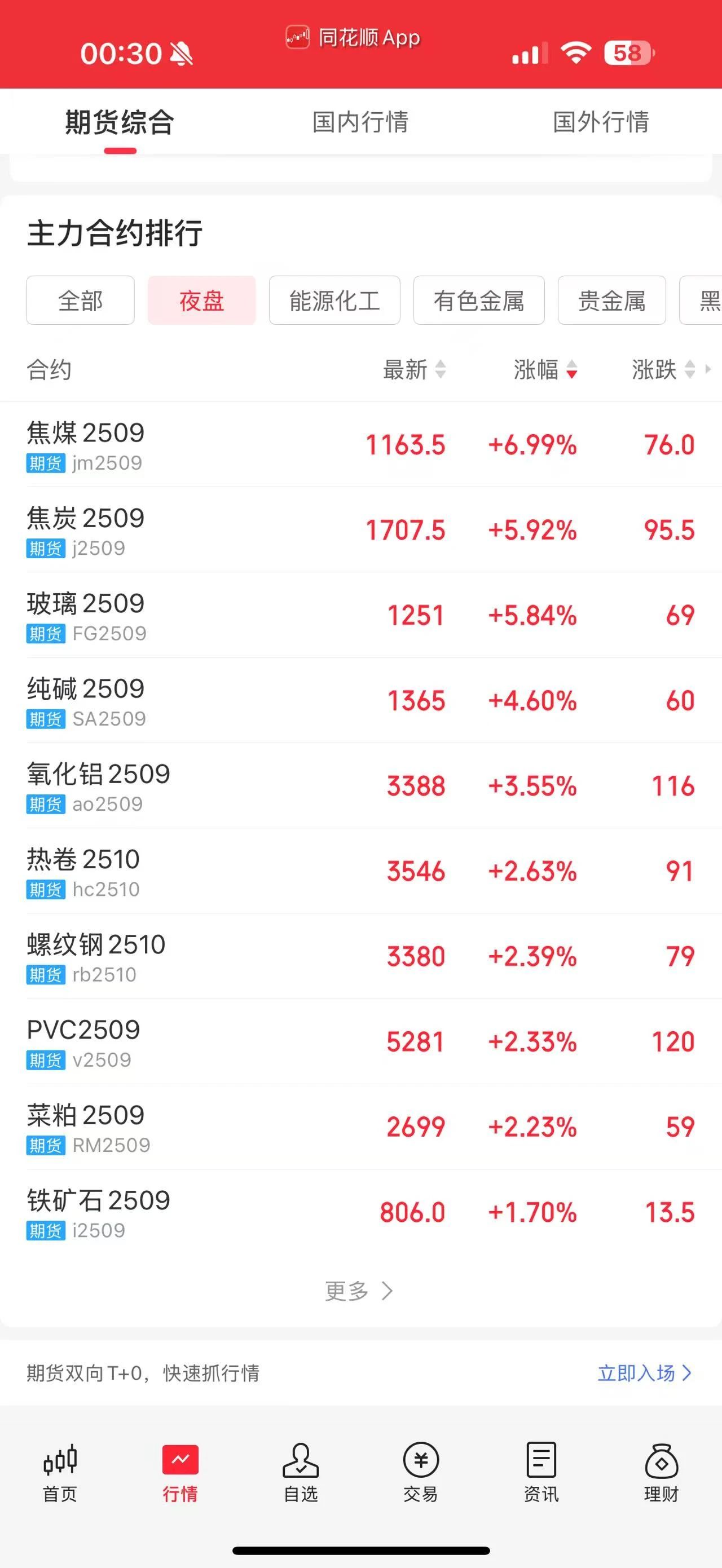This screenshot has width=722, height=1568.
Task: Select the 夜盘 night session filter
Action: [201, 301]
